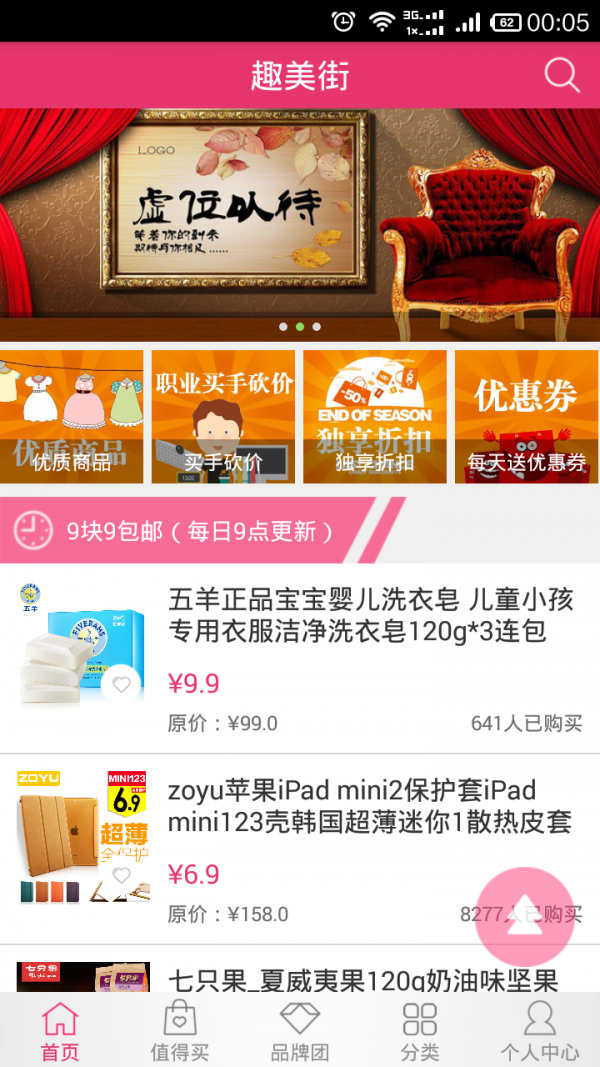Switch to the 值得买 tab
The image size is (600, 1067).
(x=180, y=1030)
